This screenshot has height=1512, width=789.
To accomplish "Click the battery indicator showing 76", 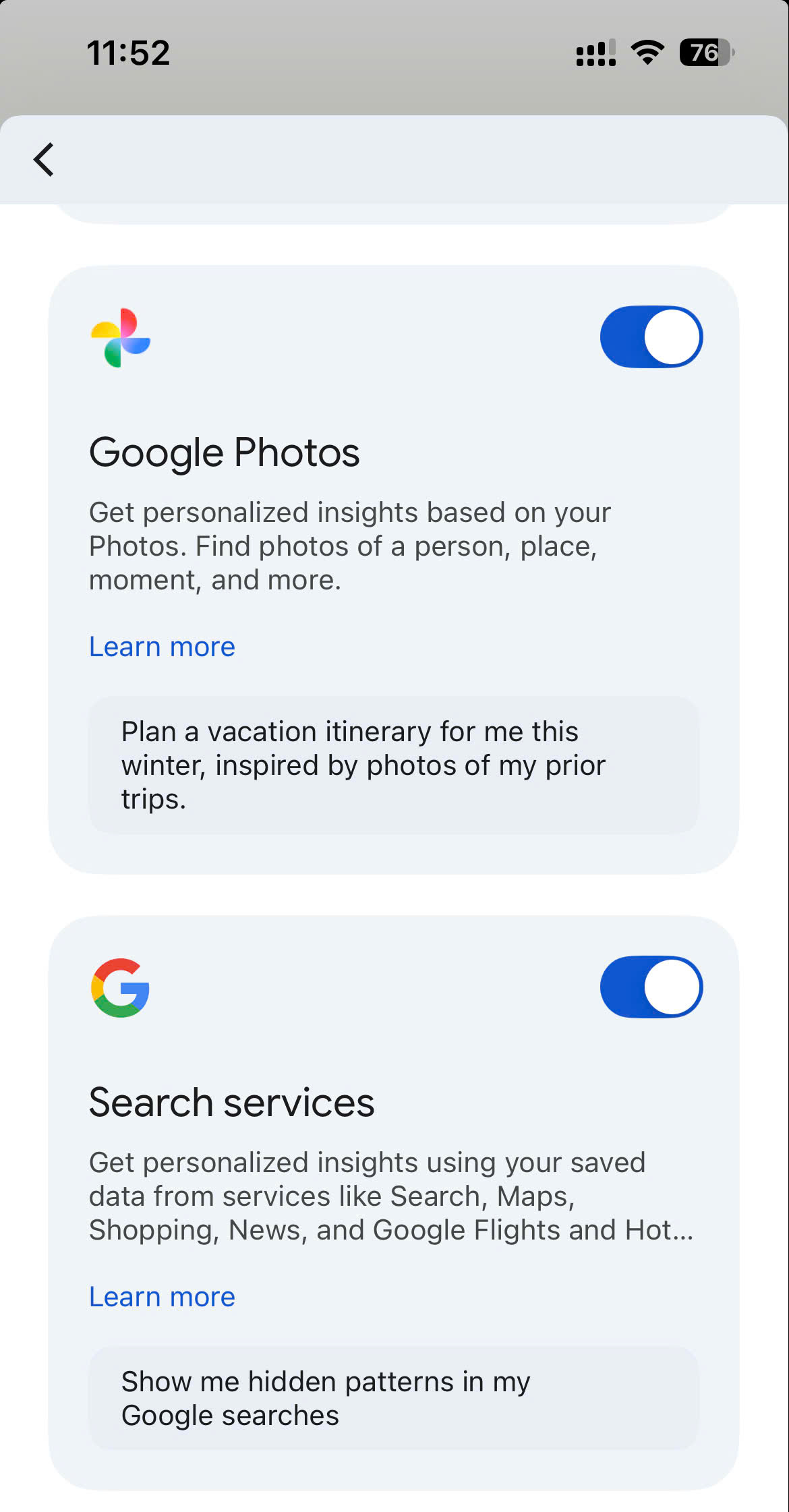I will 703,52.
